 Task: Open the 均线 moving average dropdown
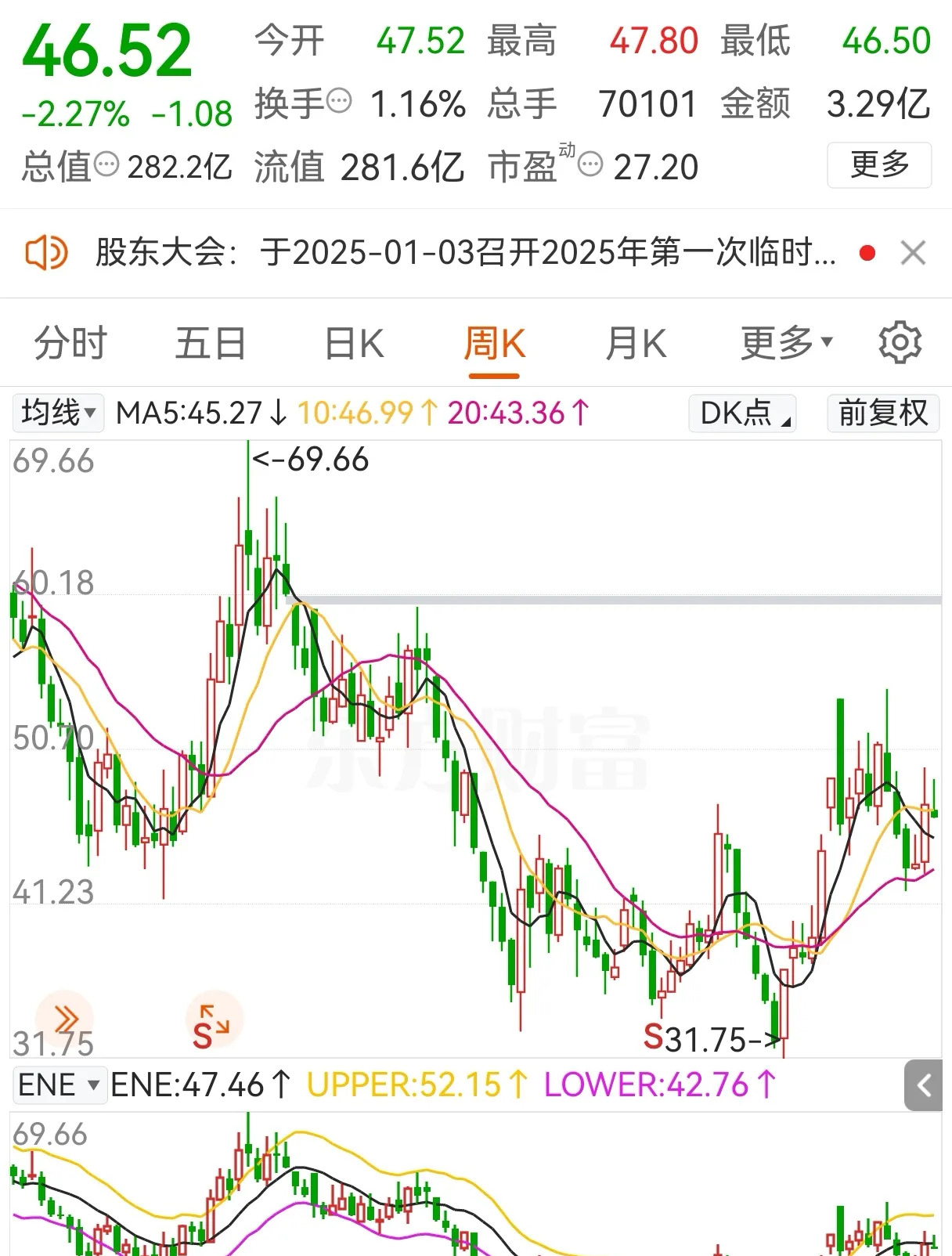pos(57,413)
